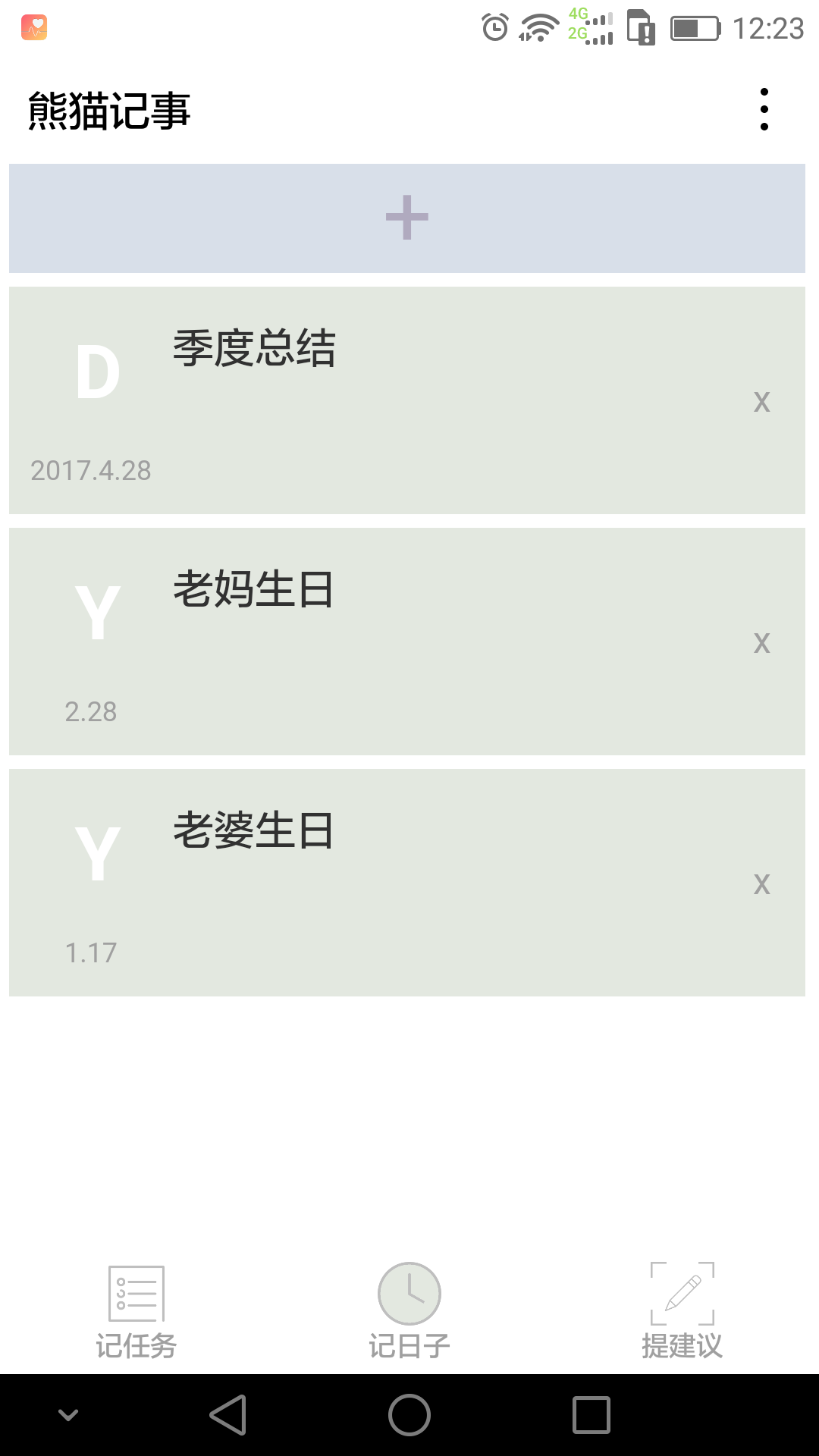Screen dimensions: 819x1456
Task: Open recent apps from navigation bar
Action: 591,1415
